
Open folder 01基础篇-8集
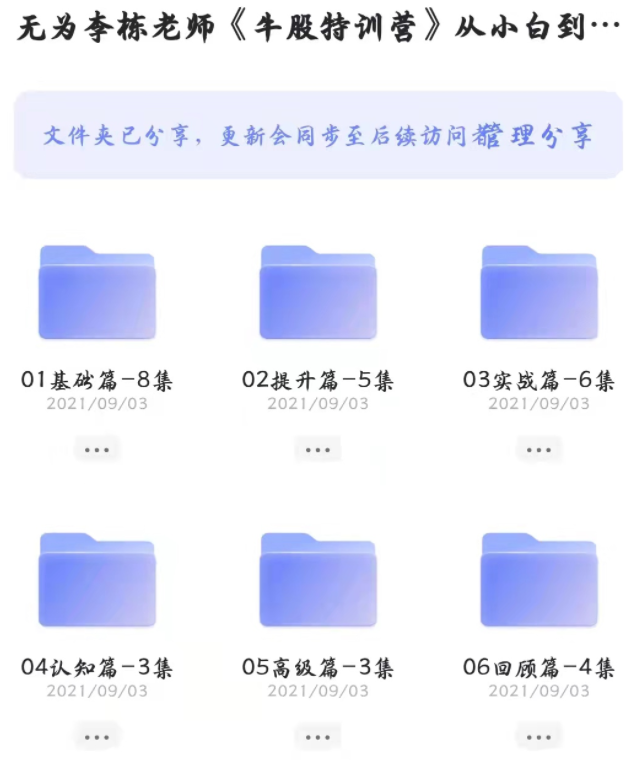pos(97,293)
